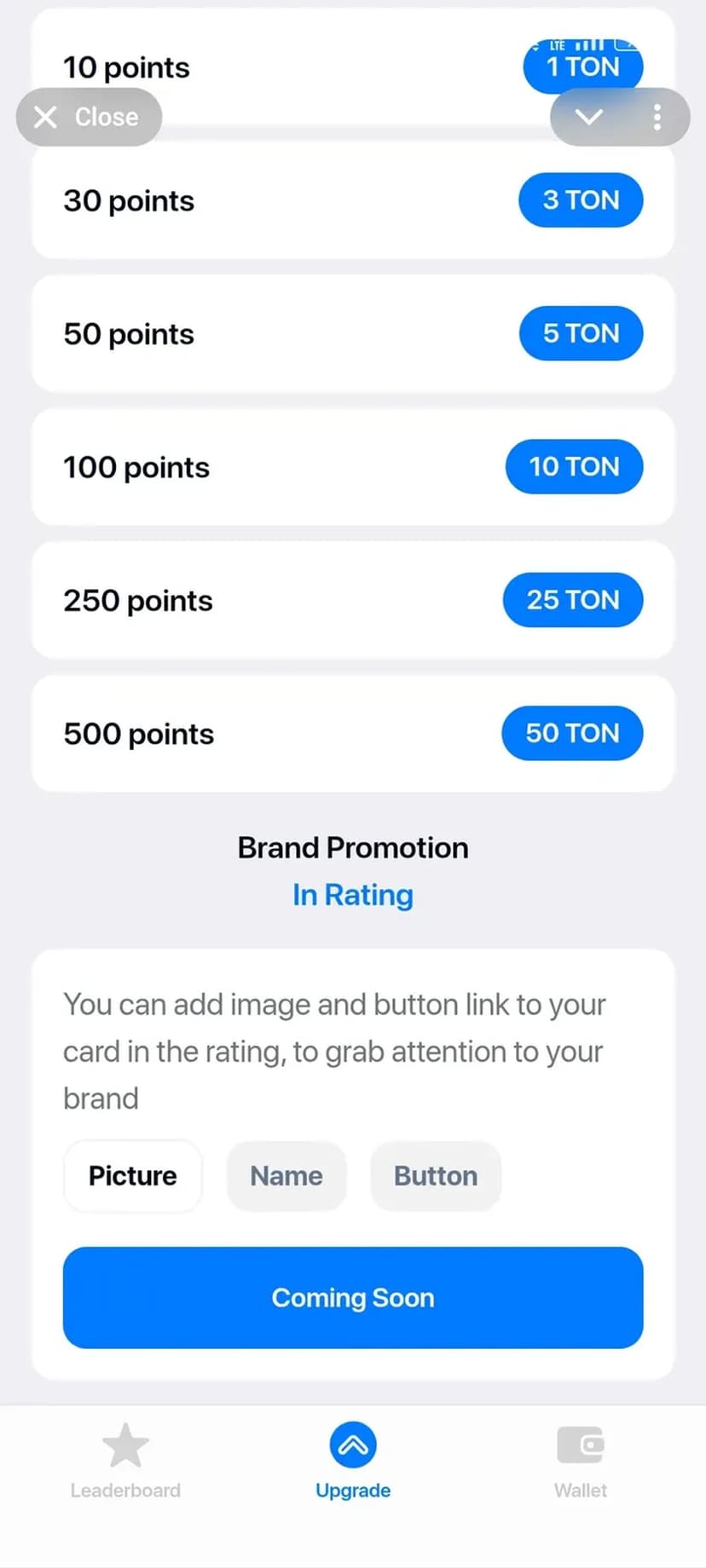Collapse the app with the down chevron
This screenshot has width=706, height=1568.
pyautogui.click(x=589, y=117)
